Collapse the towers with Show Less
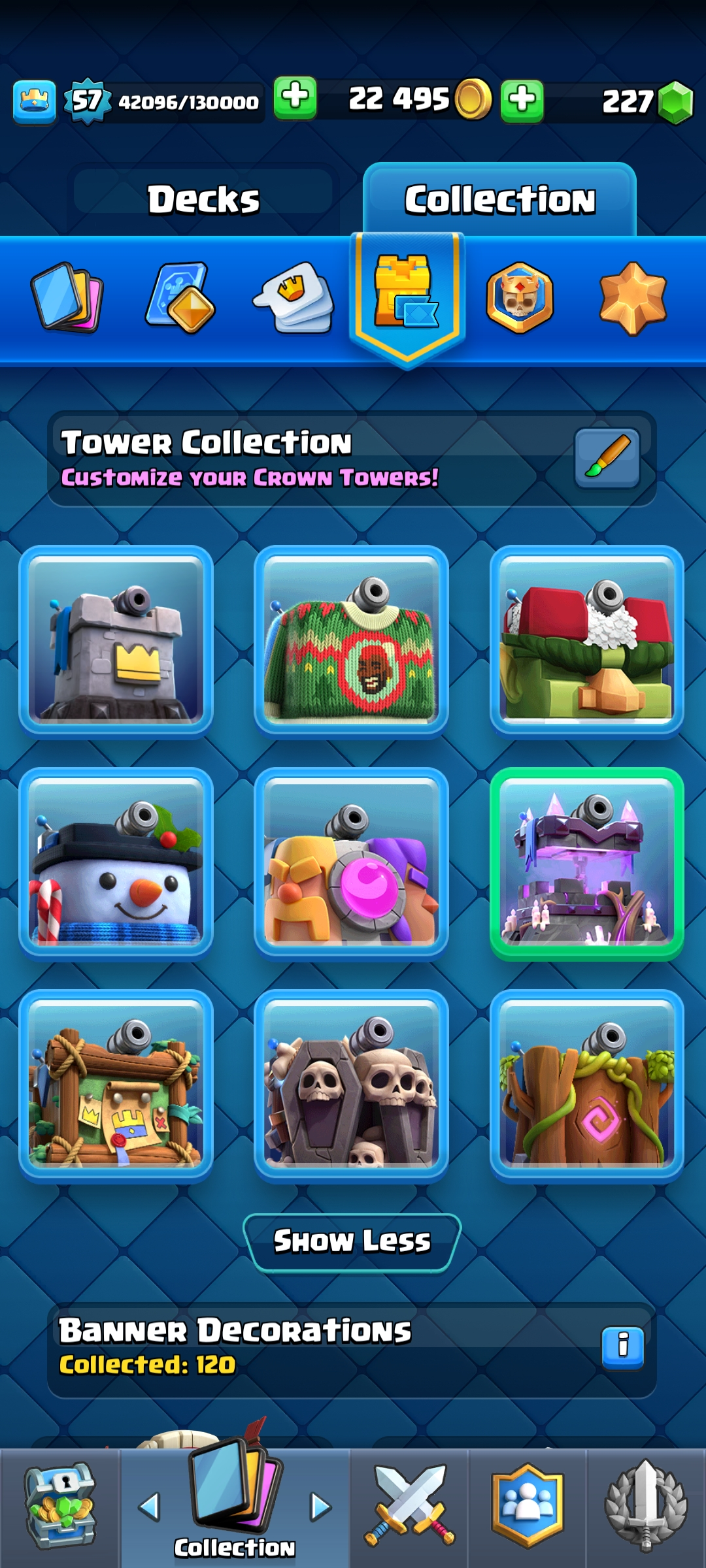This screenshot has height=1568, width=706. click(x=352, y=1241)
